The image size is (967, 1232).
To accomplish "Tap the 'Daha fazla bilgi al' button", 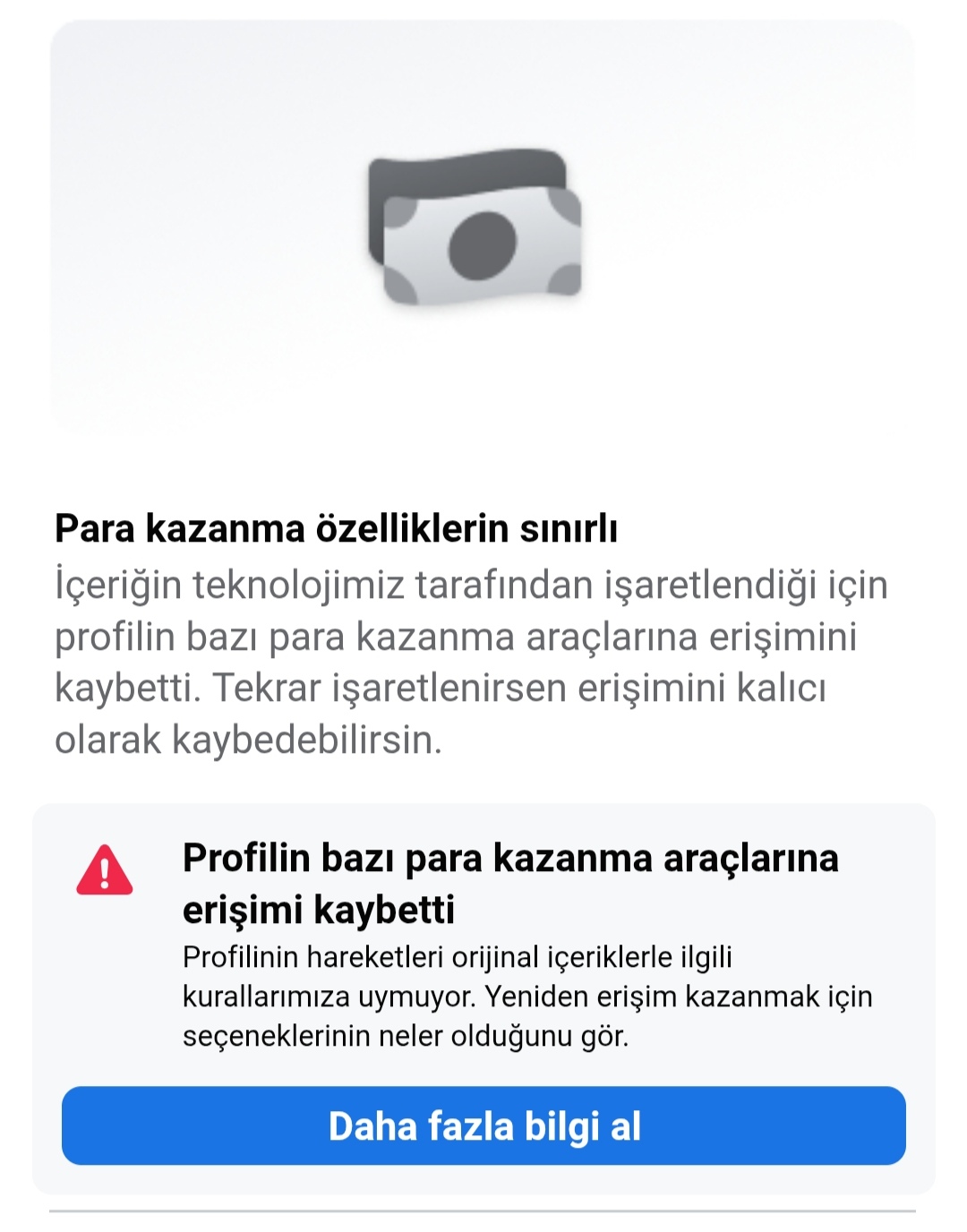I will click(x=483, y=1125).
